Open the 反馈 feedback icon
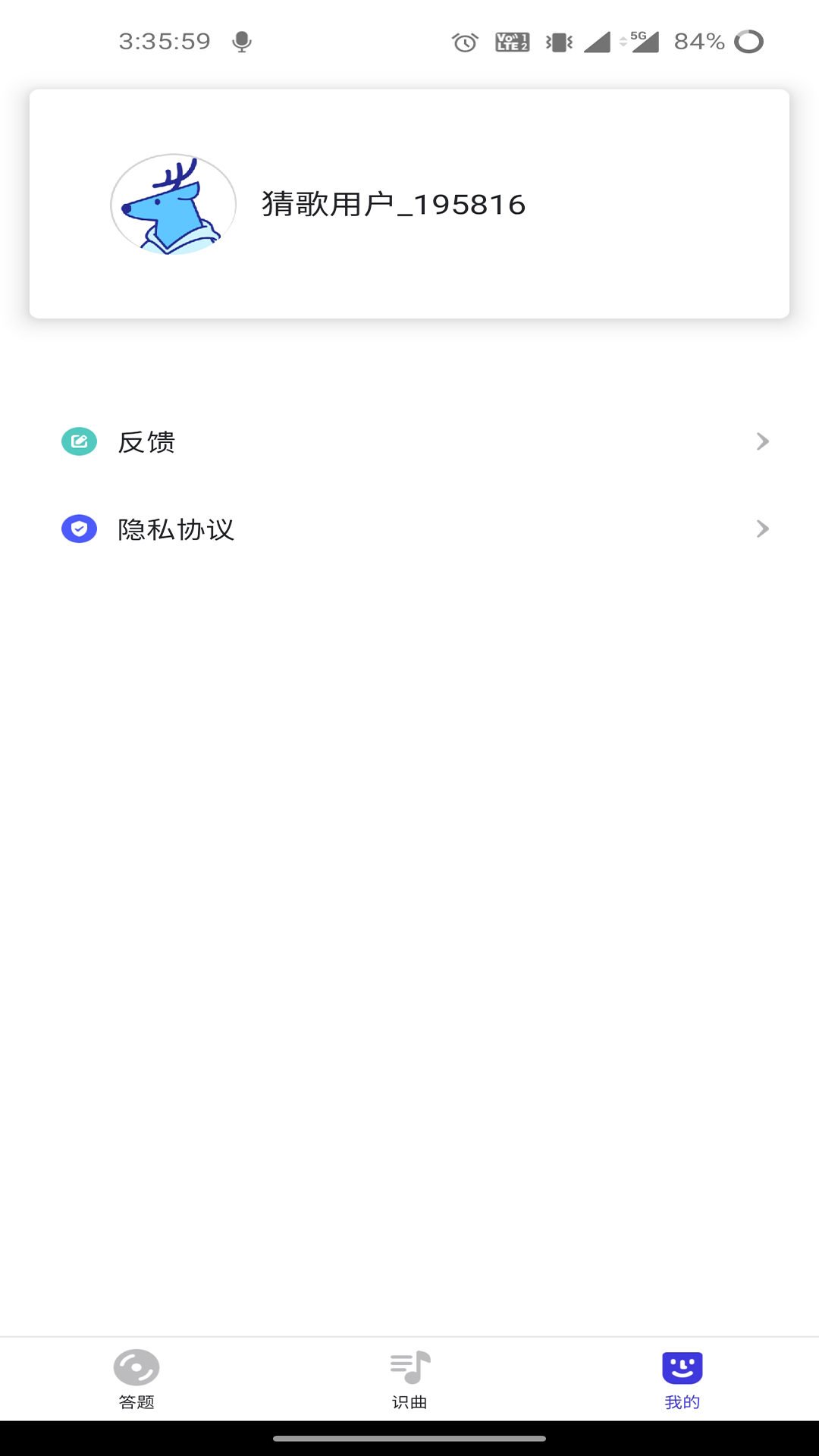This screenshot has height=1456, width=819. click(78, 441)
